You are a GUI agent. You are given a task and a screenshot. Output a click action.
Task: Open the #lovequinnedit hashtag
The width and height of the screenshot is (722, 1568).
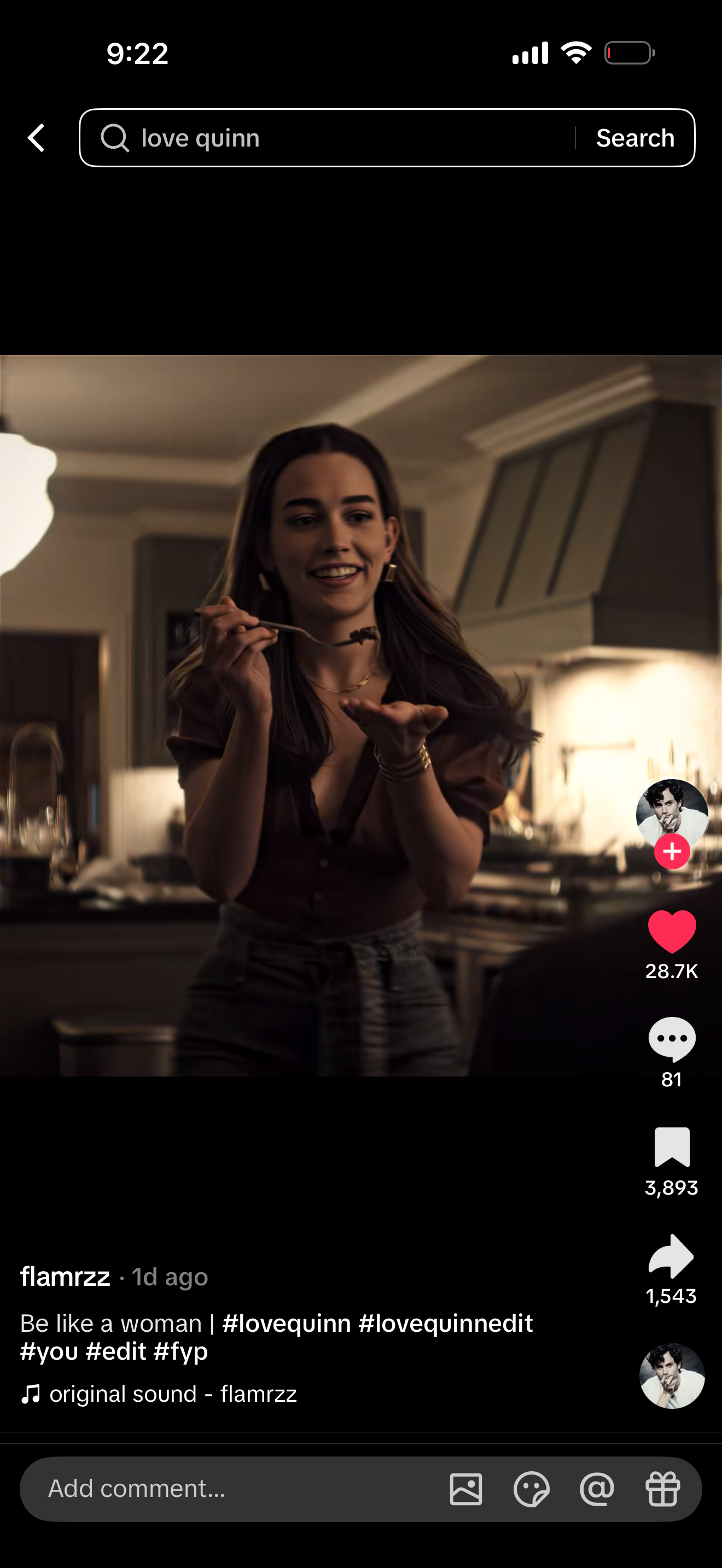click(x=446, y=1323)
